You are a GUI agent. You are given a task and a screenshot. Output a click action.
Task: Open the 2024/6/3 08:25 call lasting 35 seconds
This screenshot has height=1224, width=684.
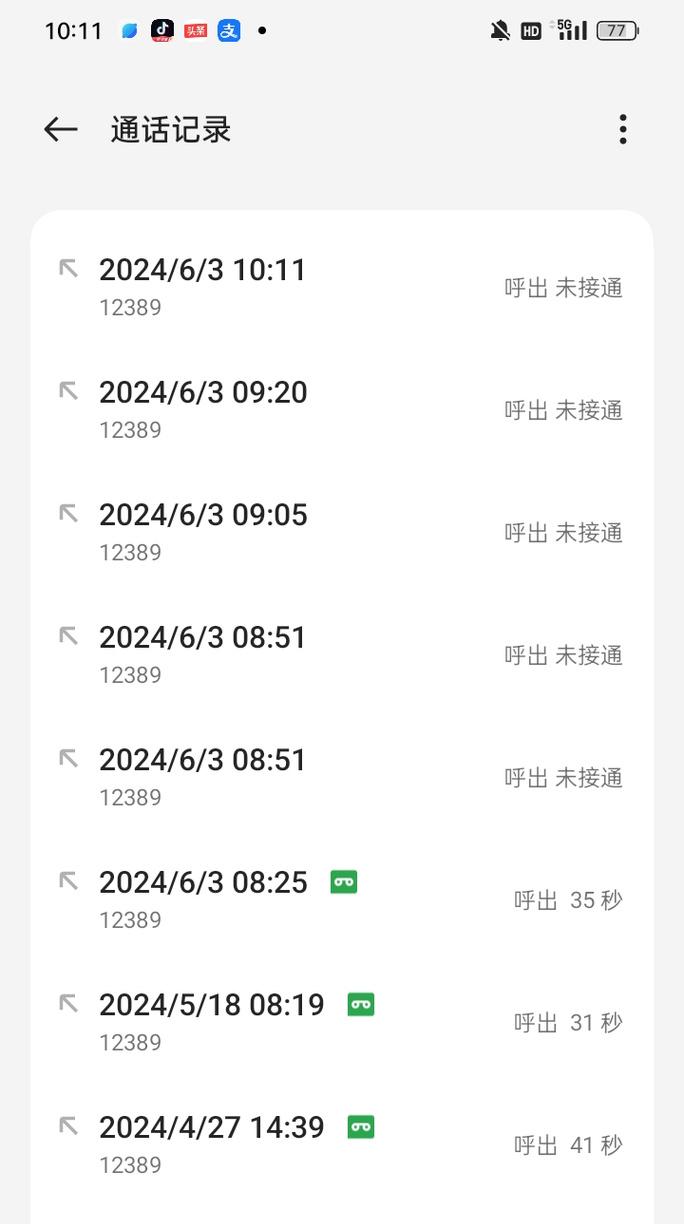[342, 900]
